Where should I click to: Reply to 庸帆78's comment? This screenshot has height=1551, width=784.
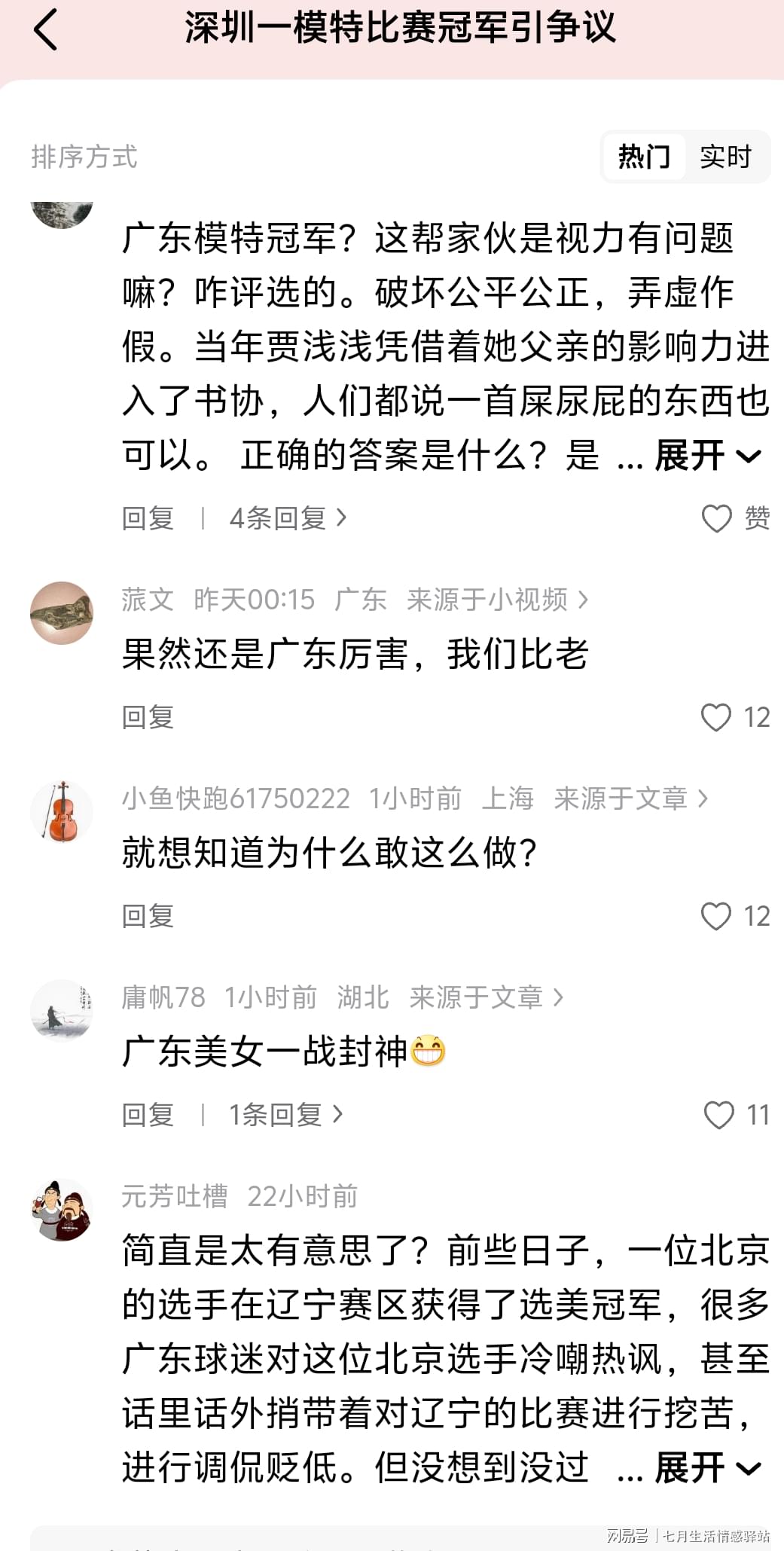click(x=148, y=1115)
